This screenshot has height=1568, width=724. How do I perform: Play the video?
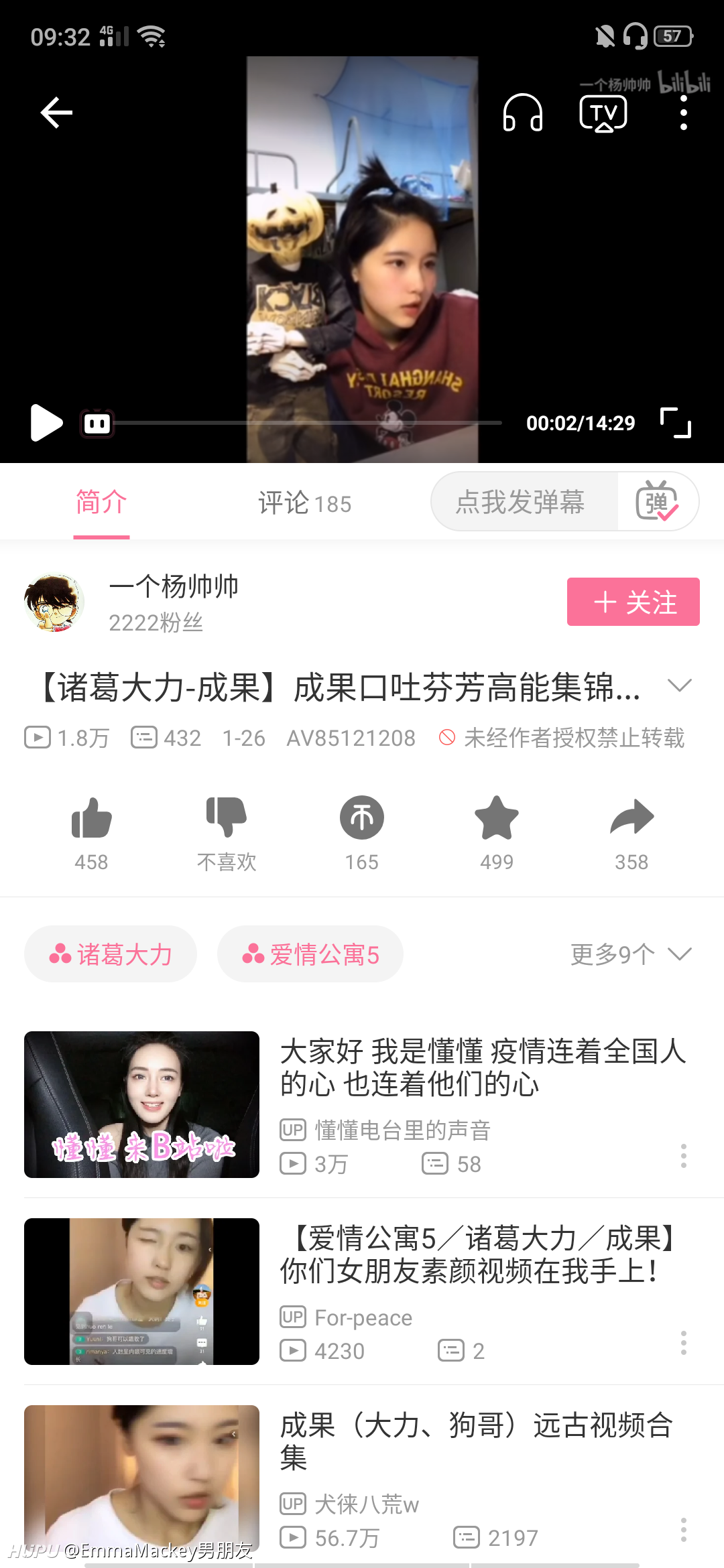[x=46, y=423]
